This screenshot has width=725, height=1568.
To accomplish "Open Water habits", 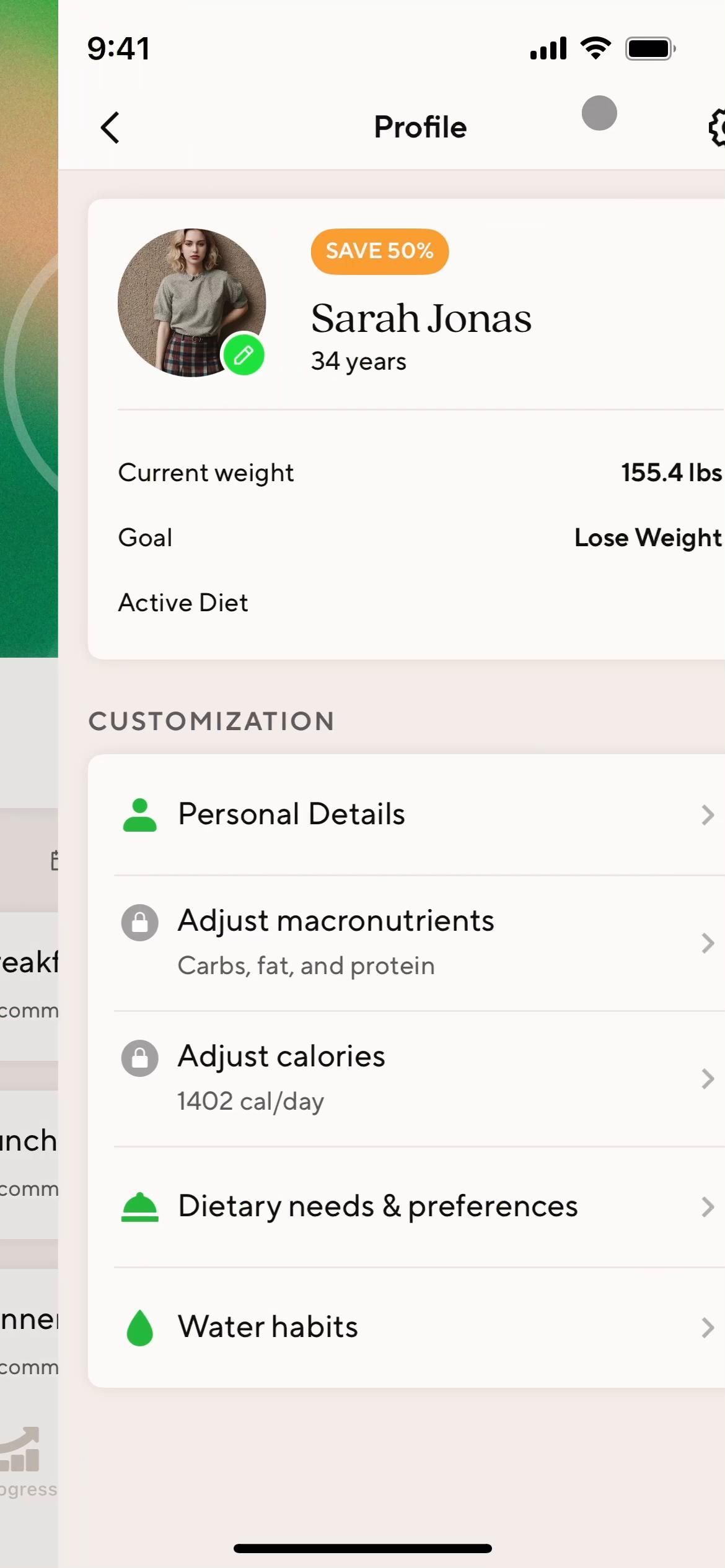I will [409, 1327].
